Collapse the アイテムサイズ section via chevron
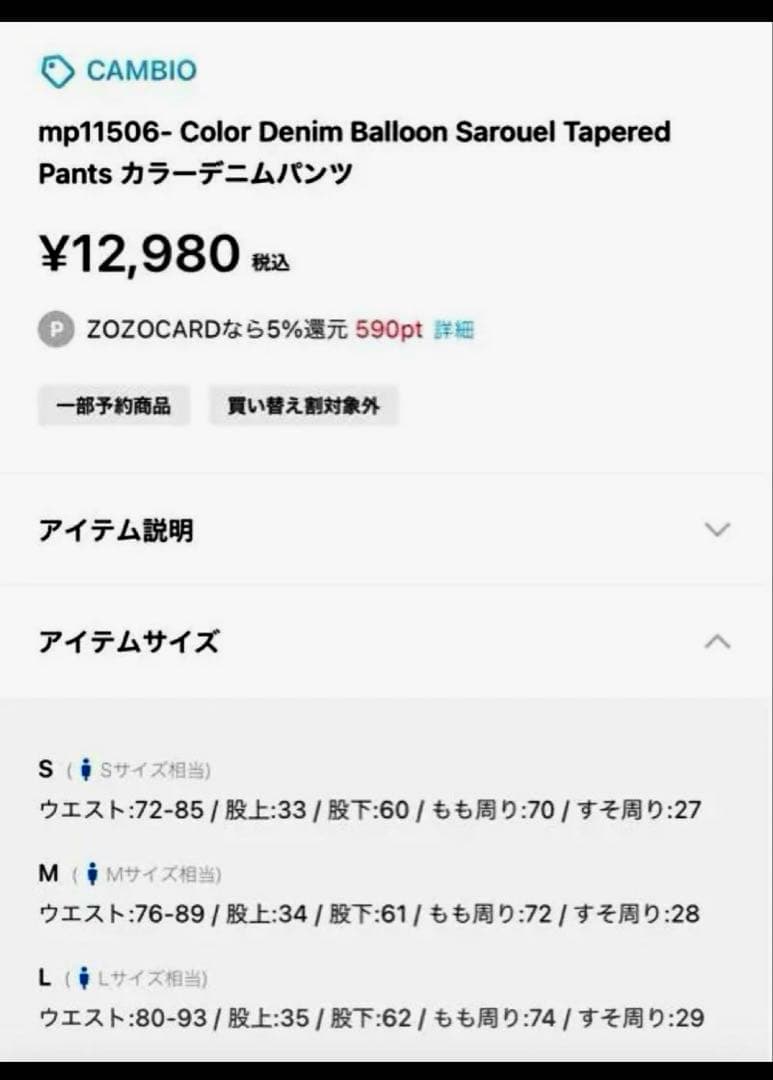This screenshot has width=773, height=1080. (x=719, y=642)
